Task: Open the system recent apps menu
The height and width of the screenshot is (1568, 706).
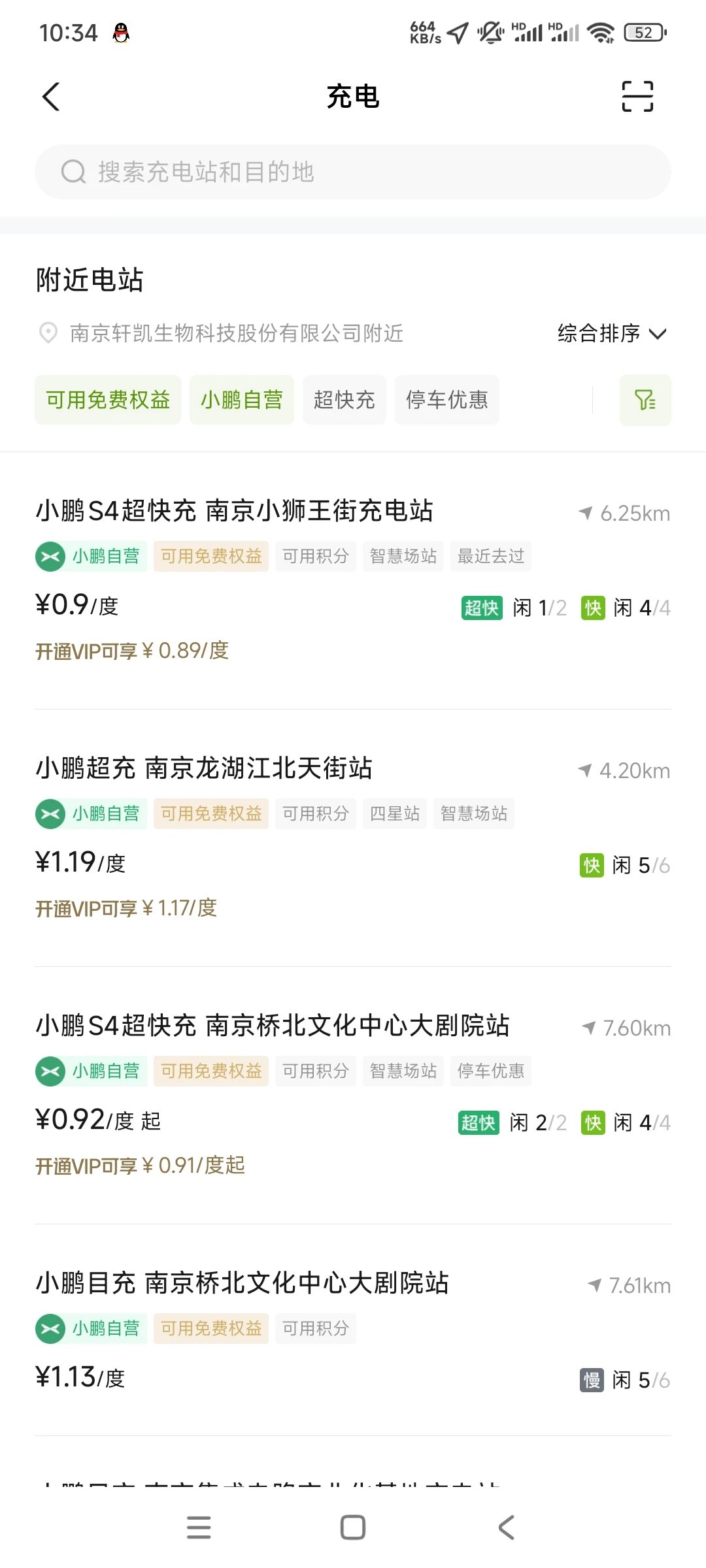Action: pyautogui.click(x=199, y=1527)
